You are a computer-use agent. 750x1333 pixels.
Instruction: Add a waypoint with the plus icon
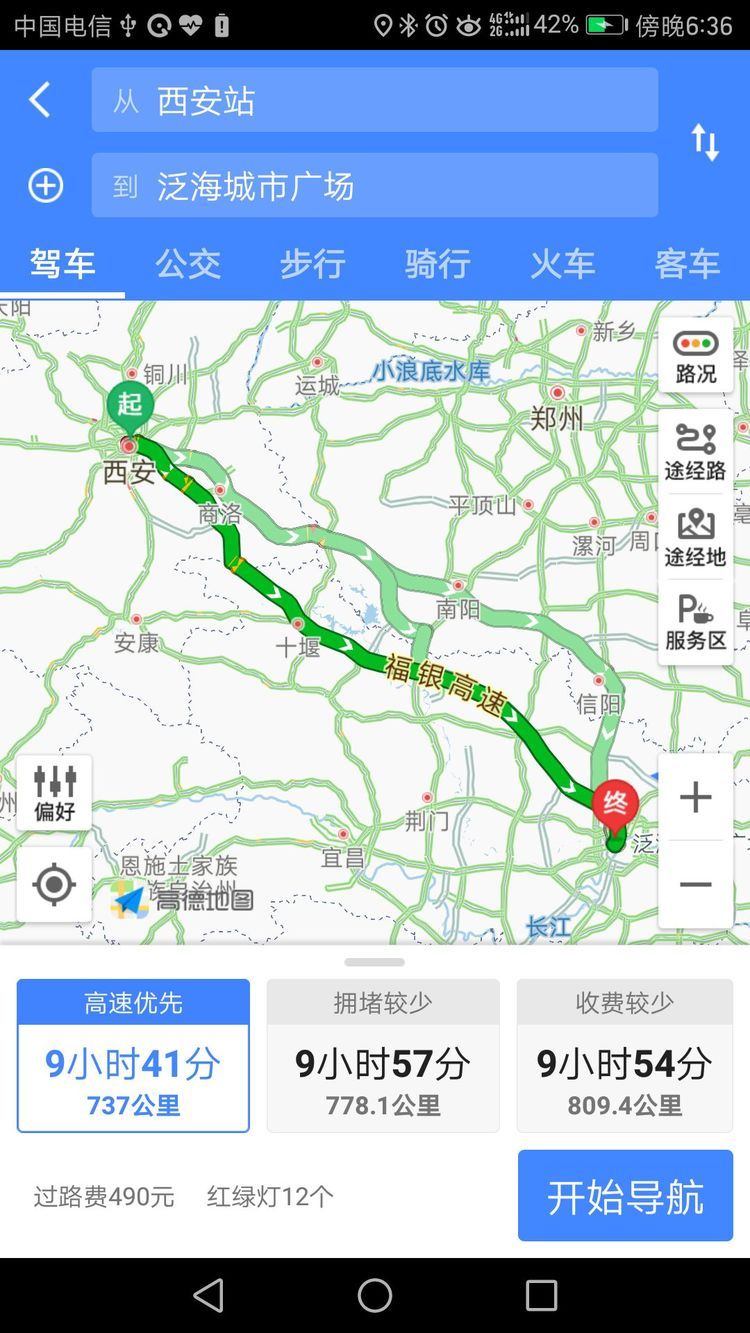tap(46, 186)
